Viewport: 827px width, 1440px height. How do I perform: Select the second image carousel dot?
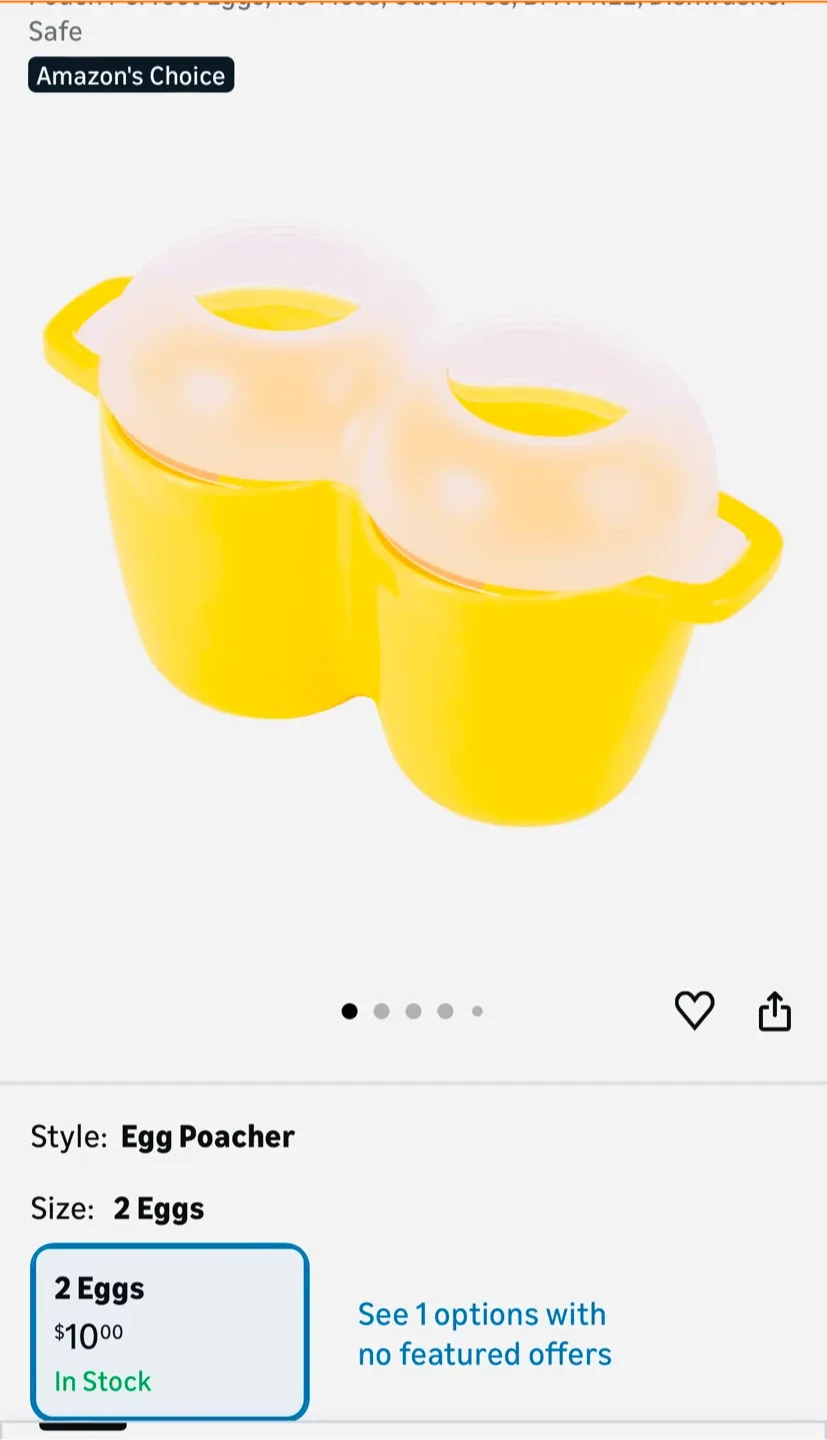click(x=381, y=1011)
